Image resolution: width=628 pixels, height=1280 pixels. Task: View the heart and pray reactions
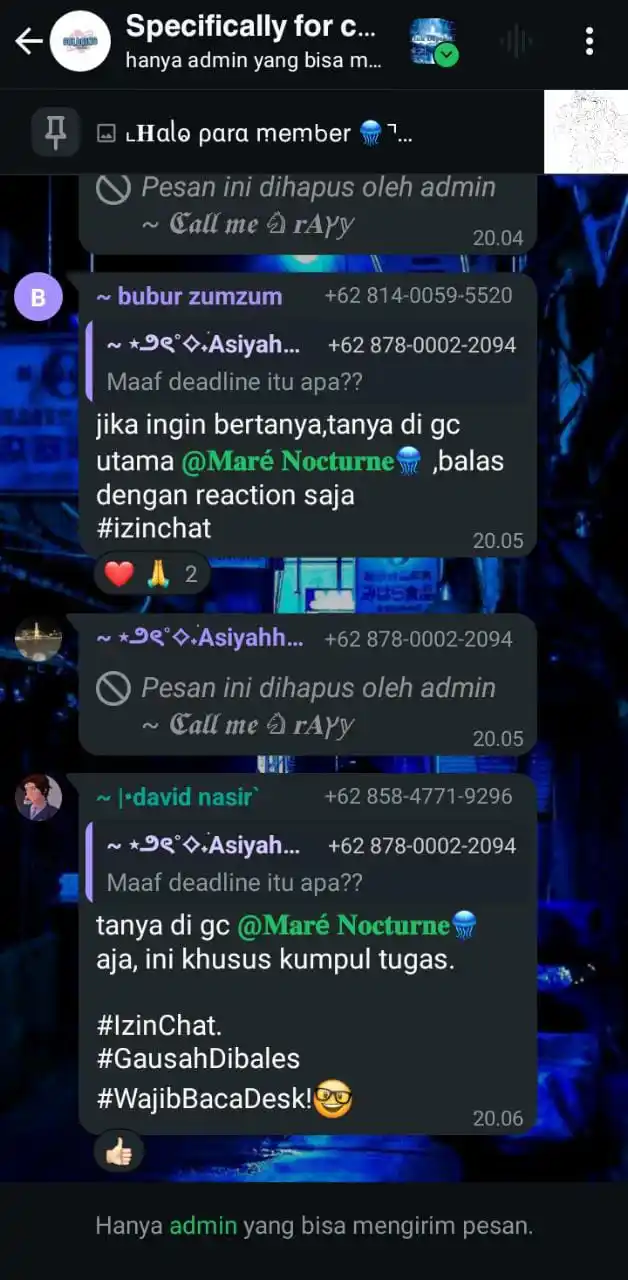(151, 575)
